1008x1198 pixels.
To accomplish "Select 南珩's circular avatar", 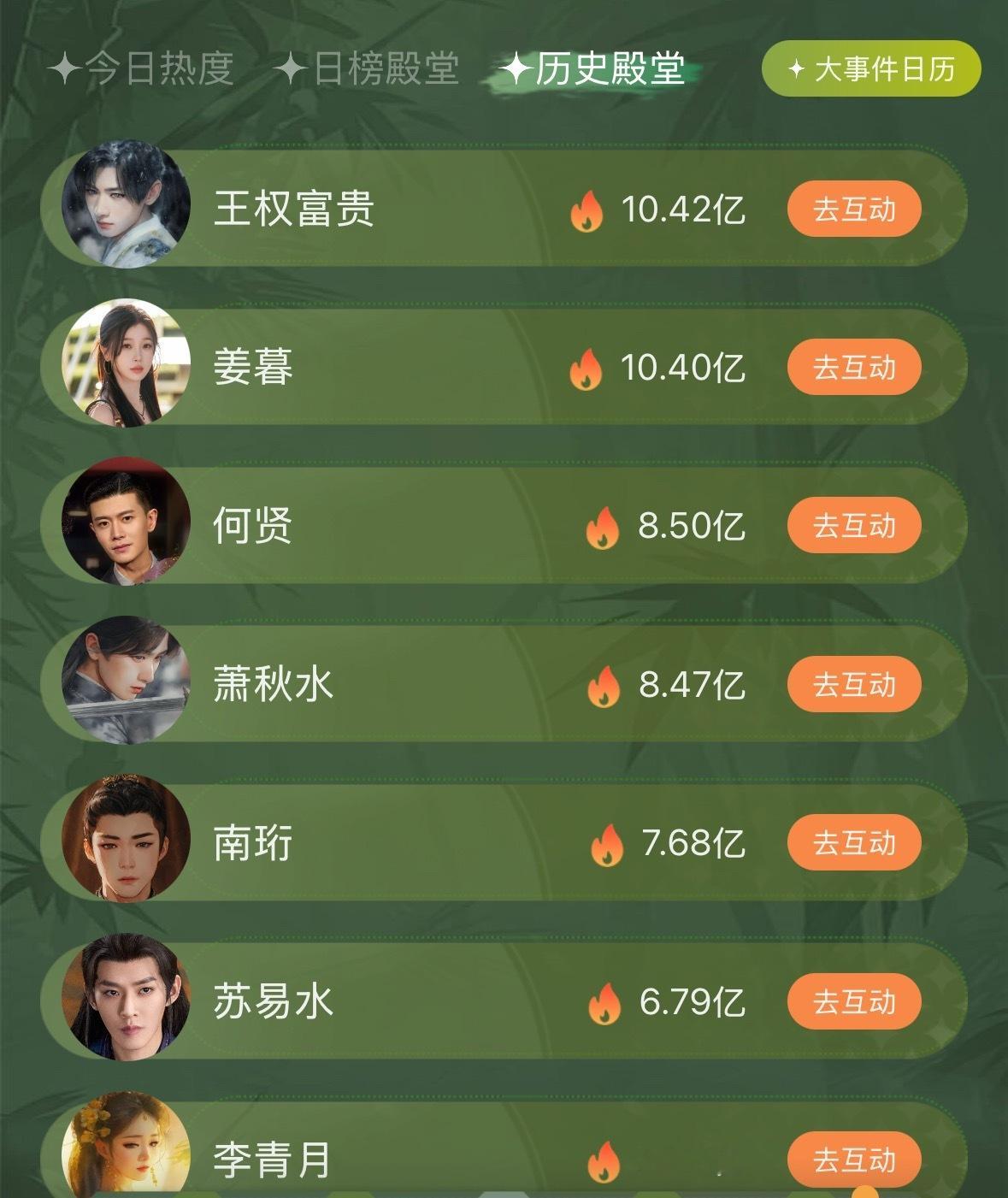I will coord(125,840).
